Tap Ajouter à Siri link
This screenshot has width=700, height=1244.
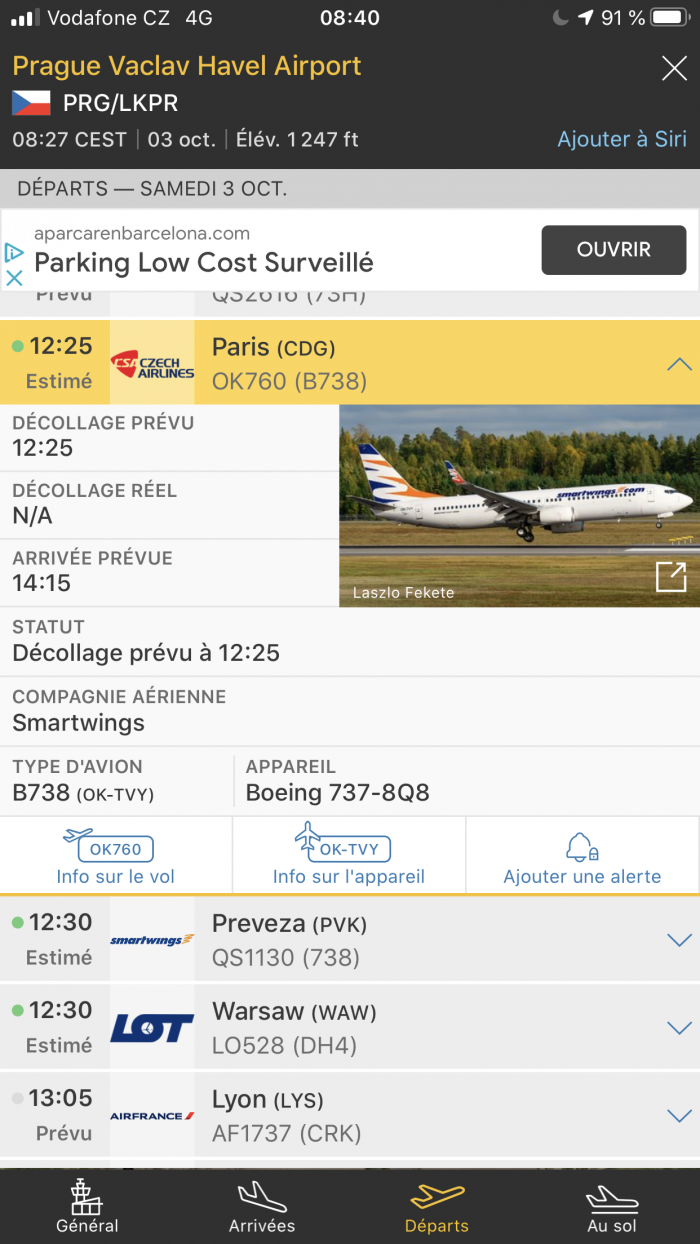(621, 139)
